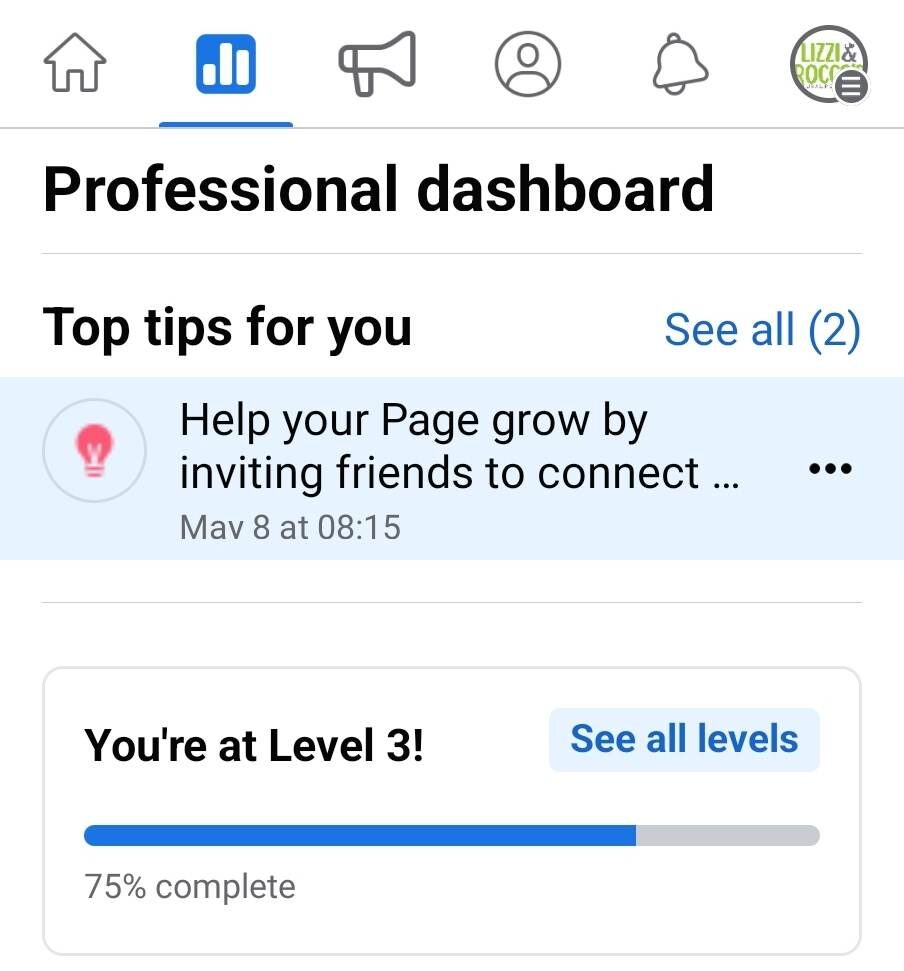See all top tips

click(762, 329)
